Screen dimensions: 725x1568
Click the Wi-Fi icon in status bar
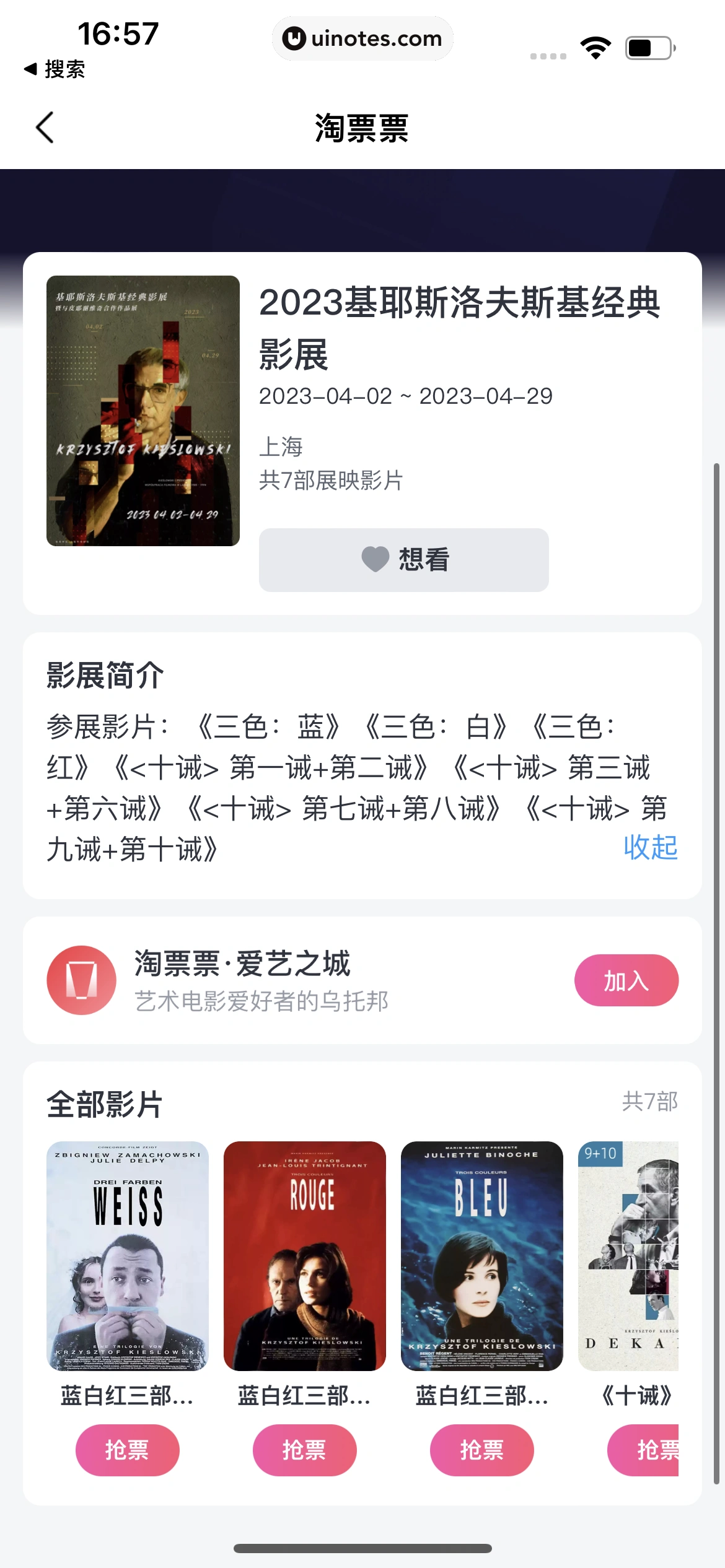pos(595,45)
